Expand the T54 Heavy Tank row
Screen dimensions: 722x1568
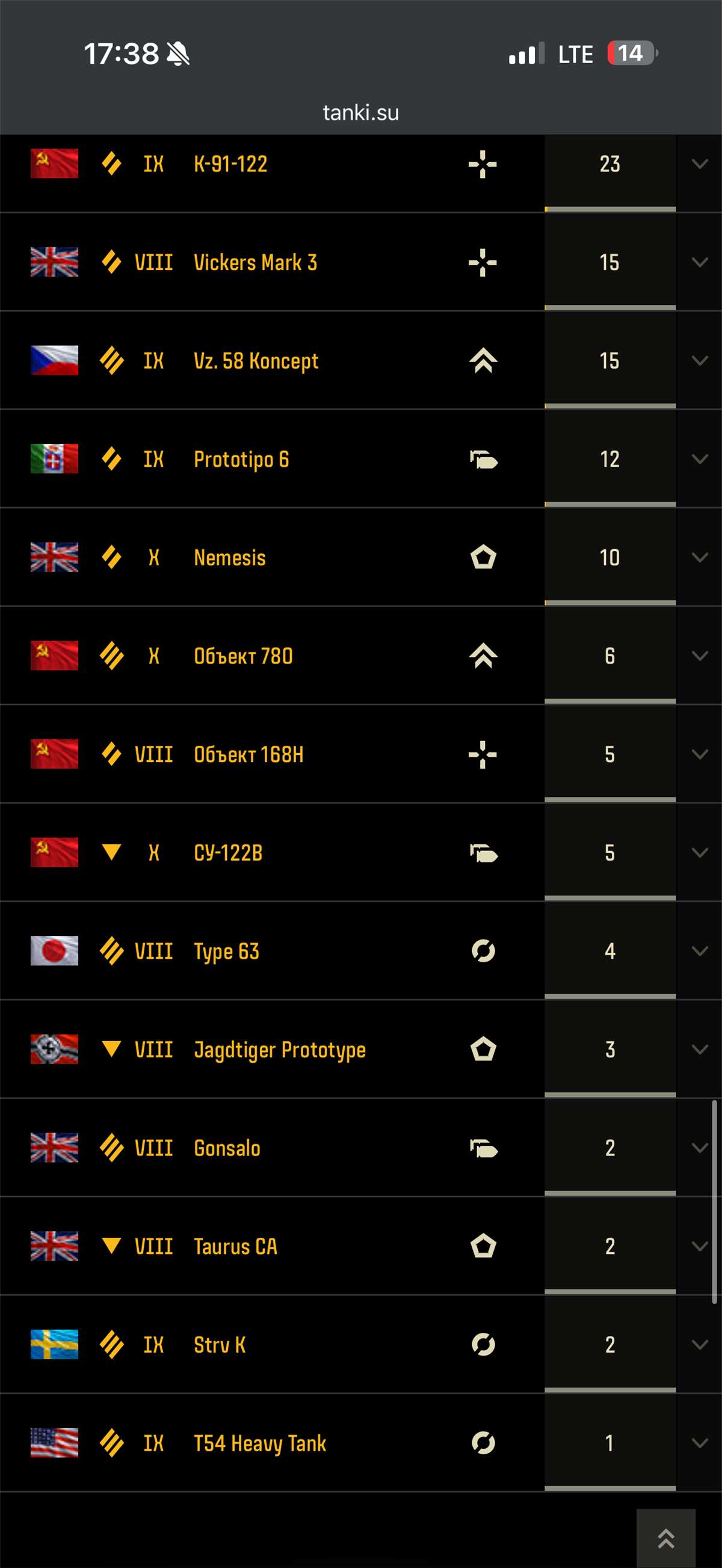coord(700,1443)
